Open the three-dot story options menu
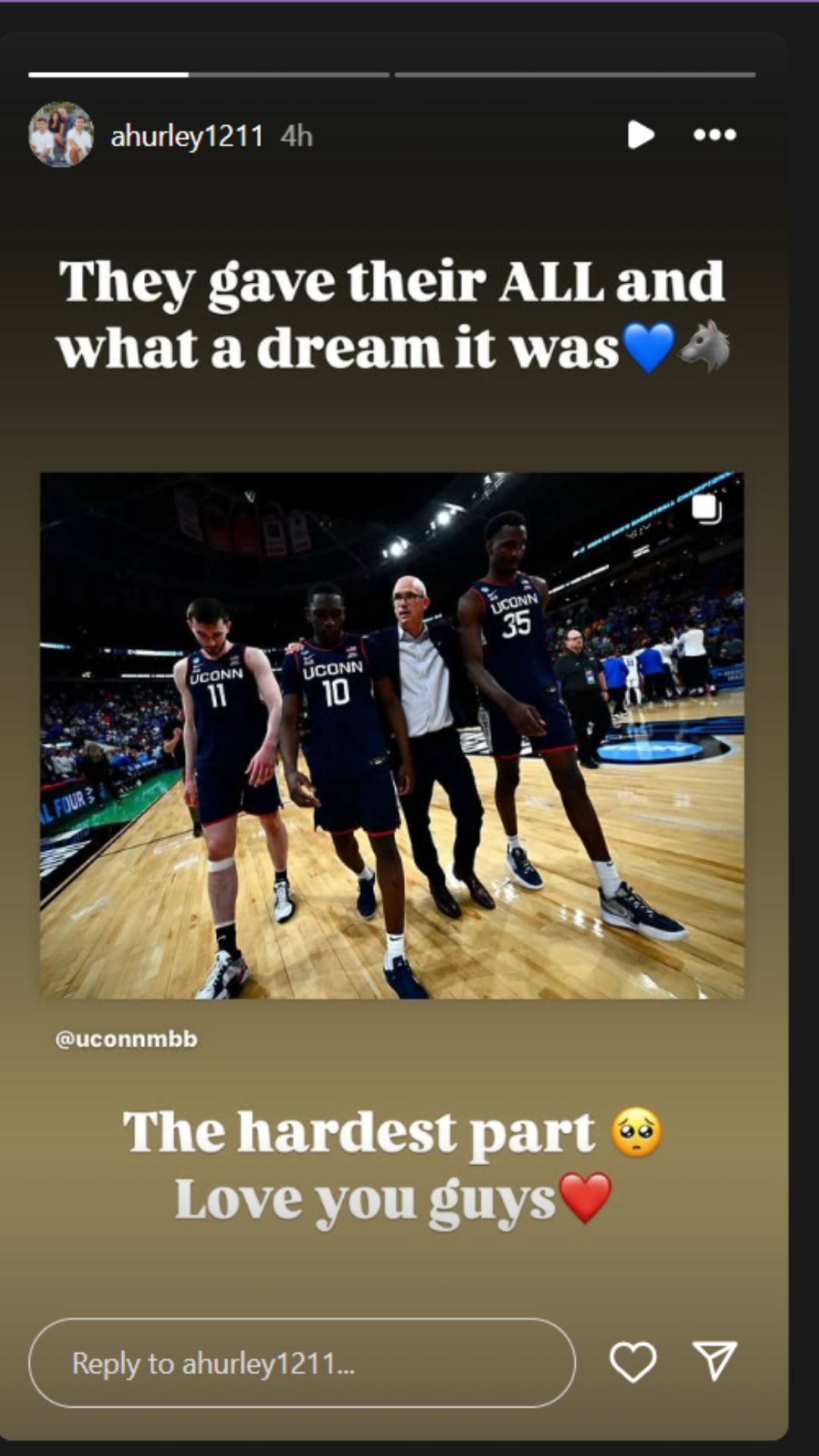Viewport: 819px width, 1456px height. pos(714,135)
